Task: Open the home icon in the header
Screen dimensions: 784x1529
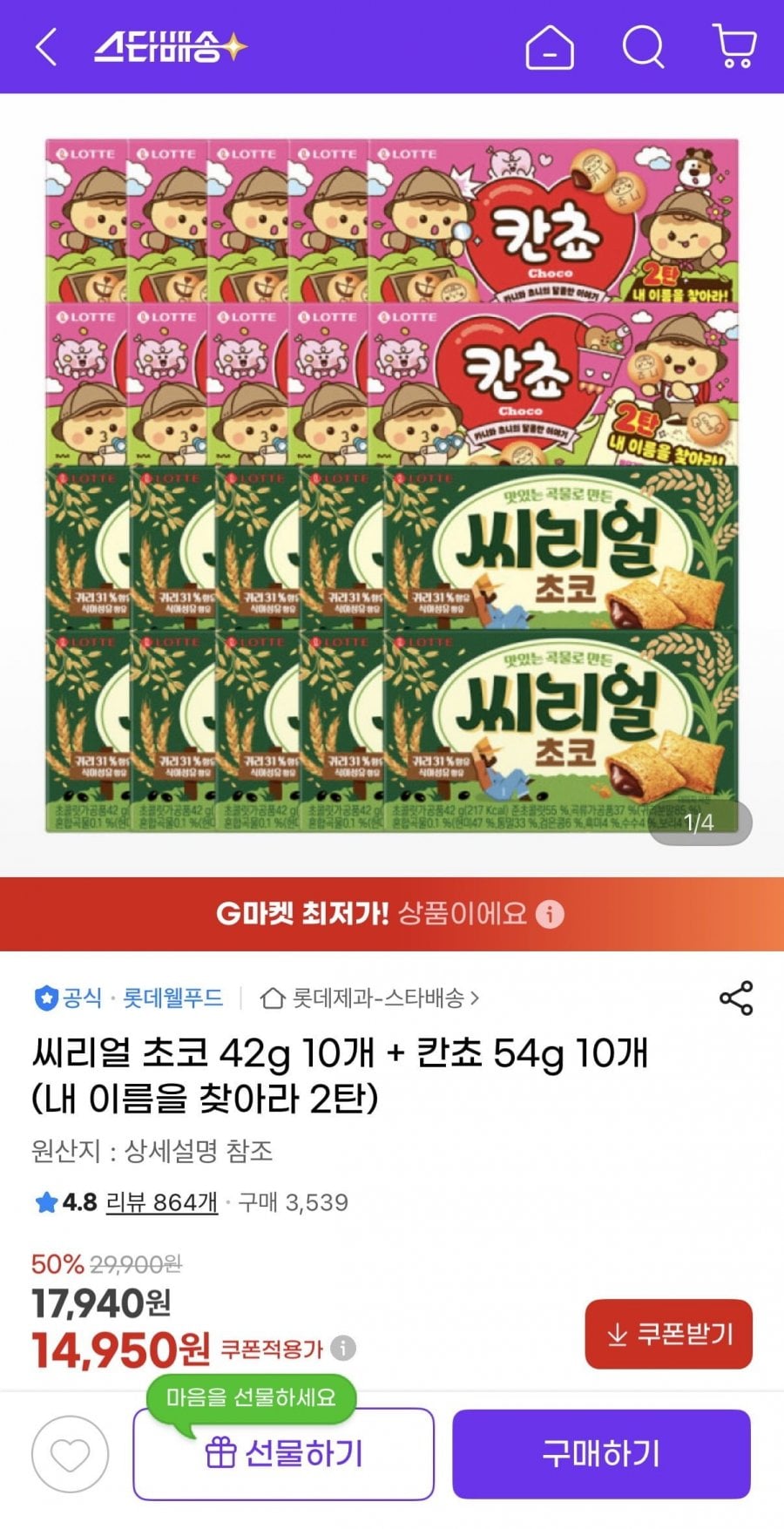Action: coord(550,47)
